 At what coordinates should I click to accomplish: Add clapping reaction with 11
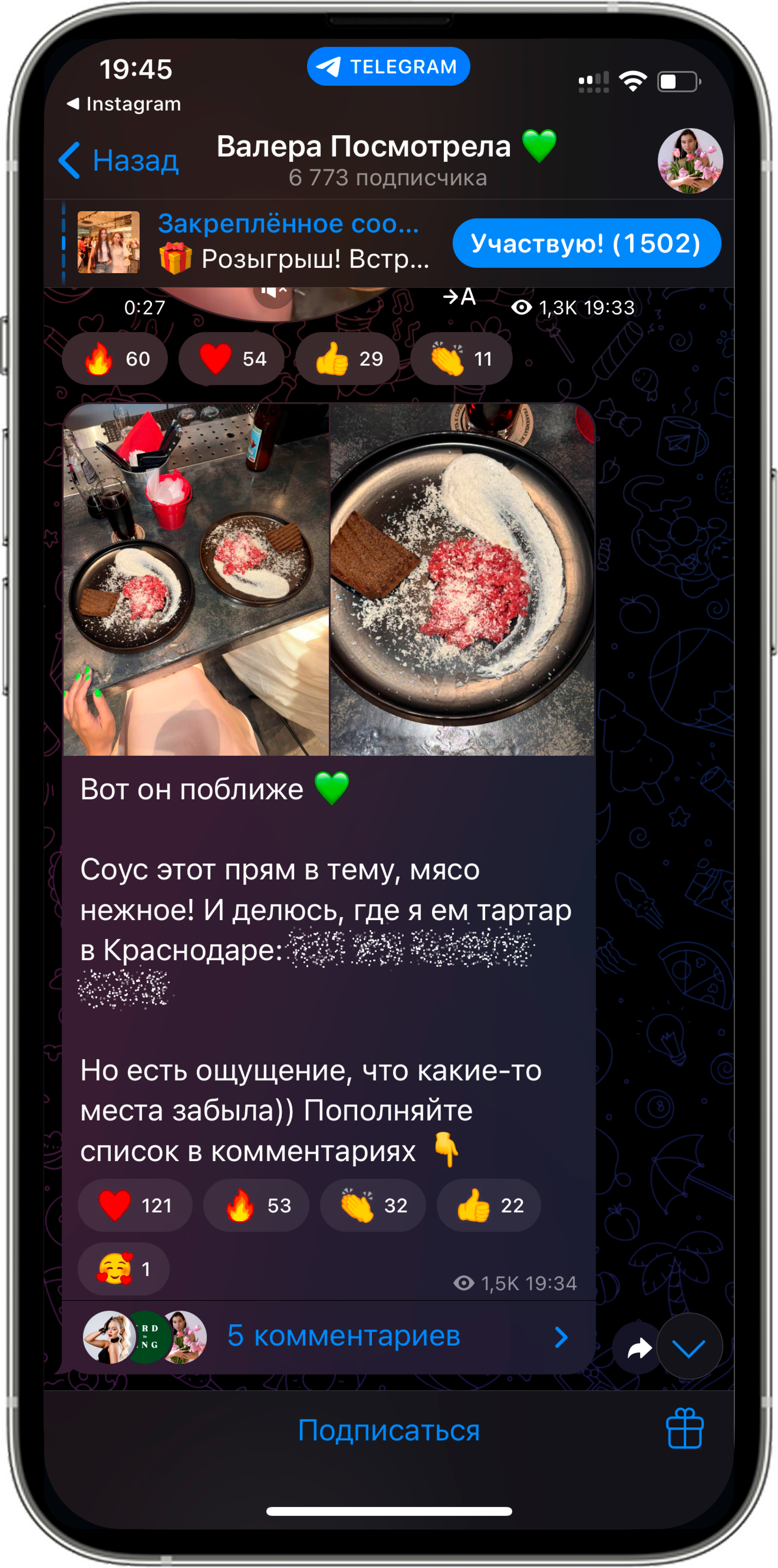point(461,358)
